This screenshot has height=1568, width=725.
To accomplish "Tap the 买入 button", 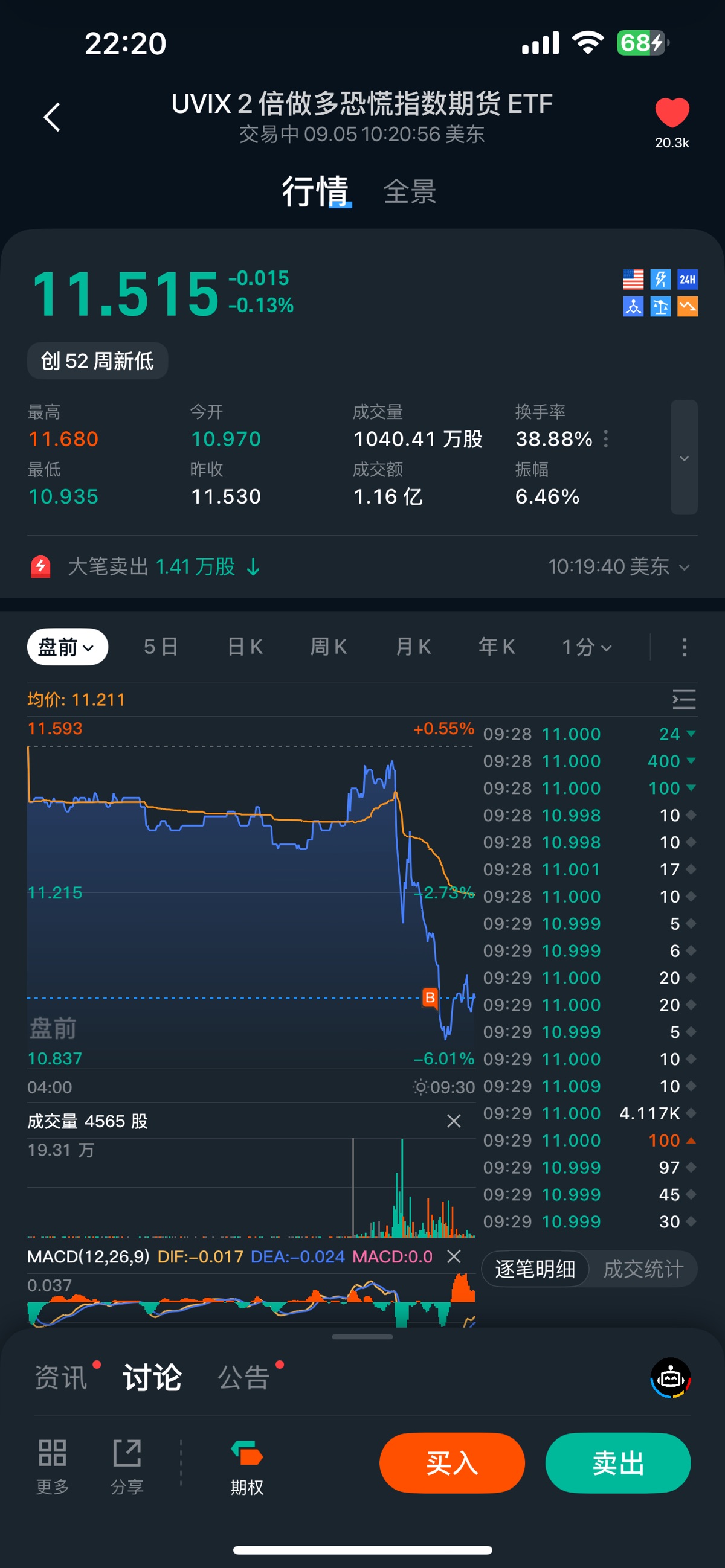I will coord(452,1463).
